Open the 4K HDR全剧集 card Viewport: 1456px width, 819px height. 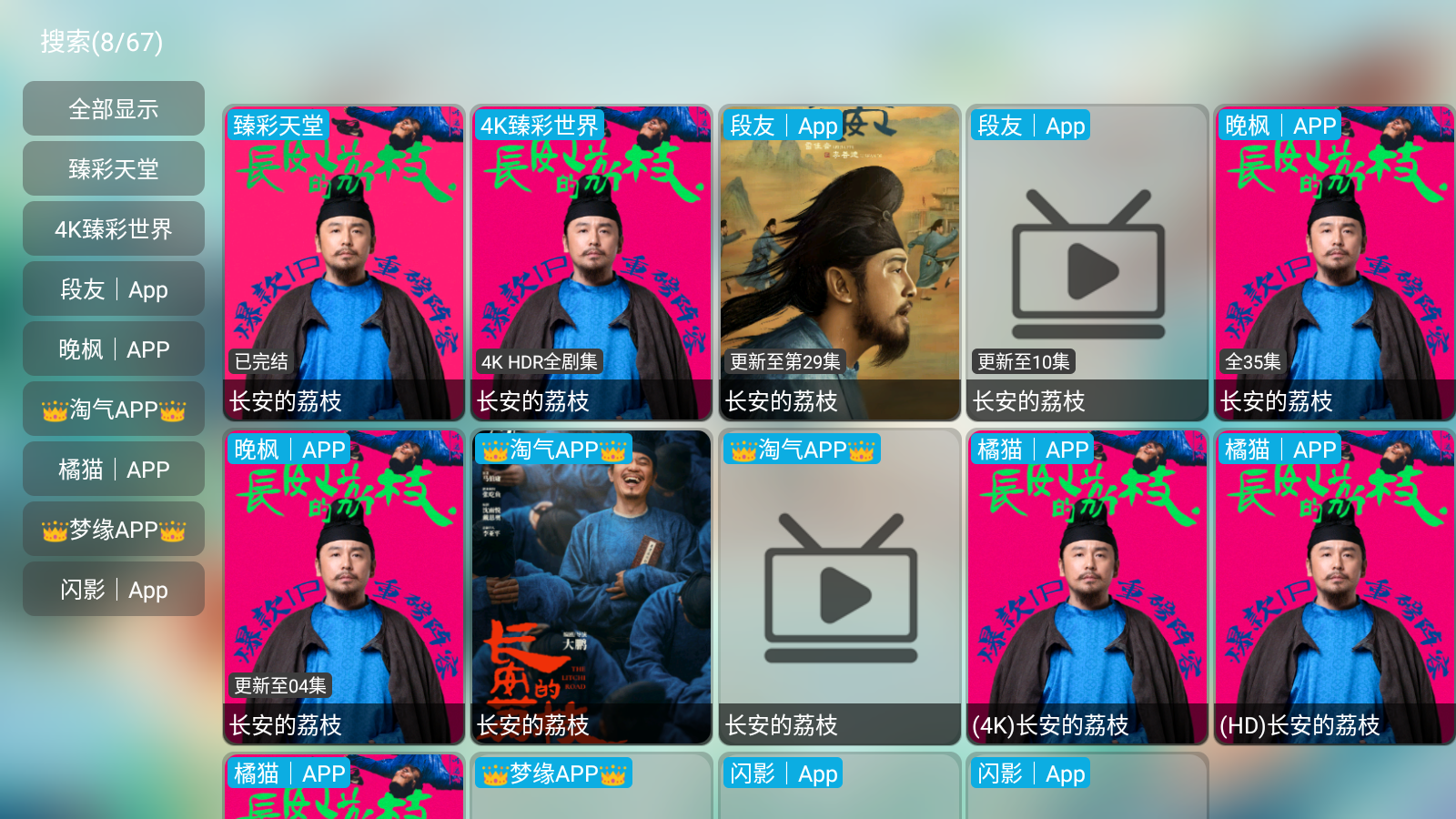(x=591, y=264)
